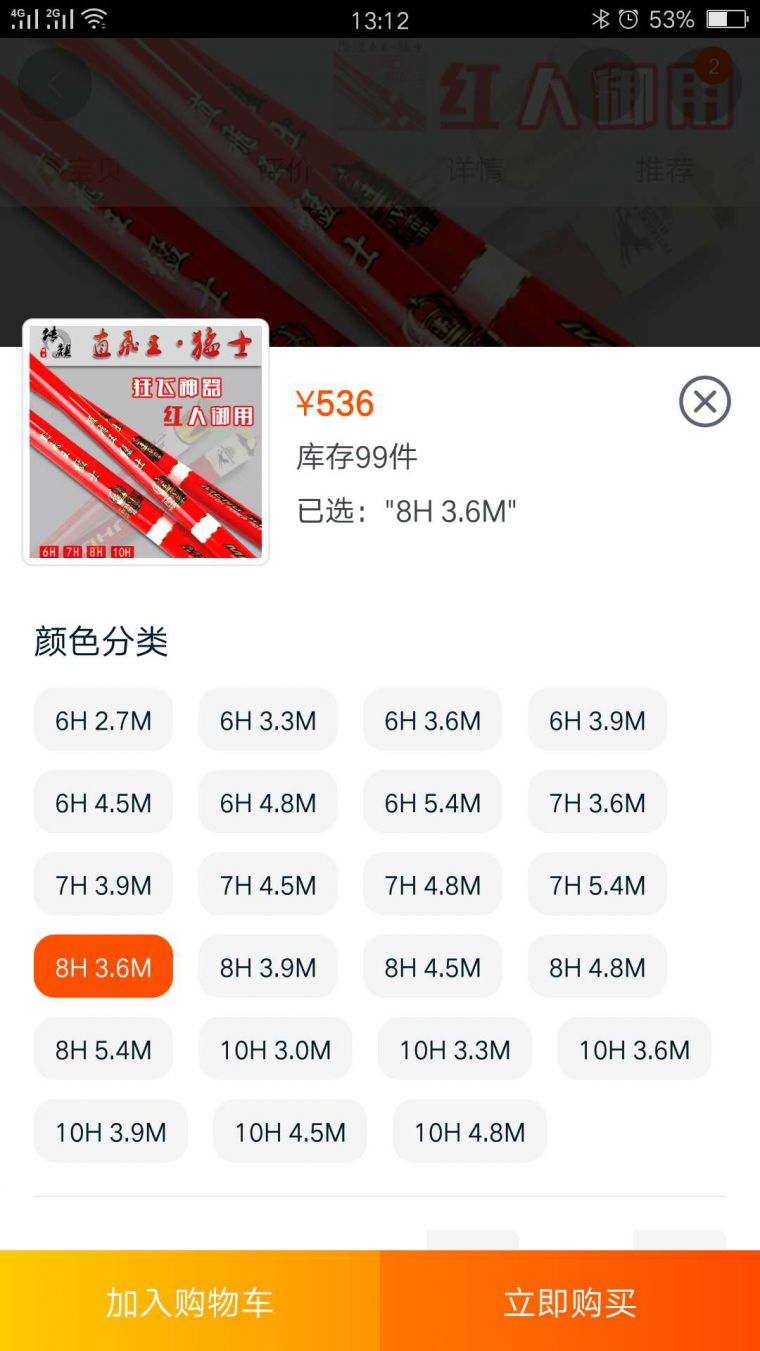Screen dimensions: 760x1351
Task: Close the product options sheet
Action: tap(705, 402)
